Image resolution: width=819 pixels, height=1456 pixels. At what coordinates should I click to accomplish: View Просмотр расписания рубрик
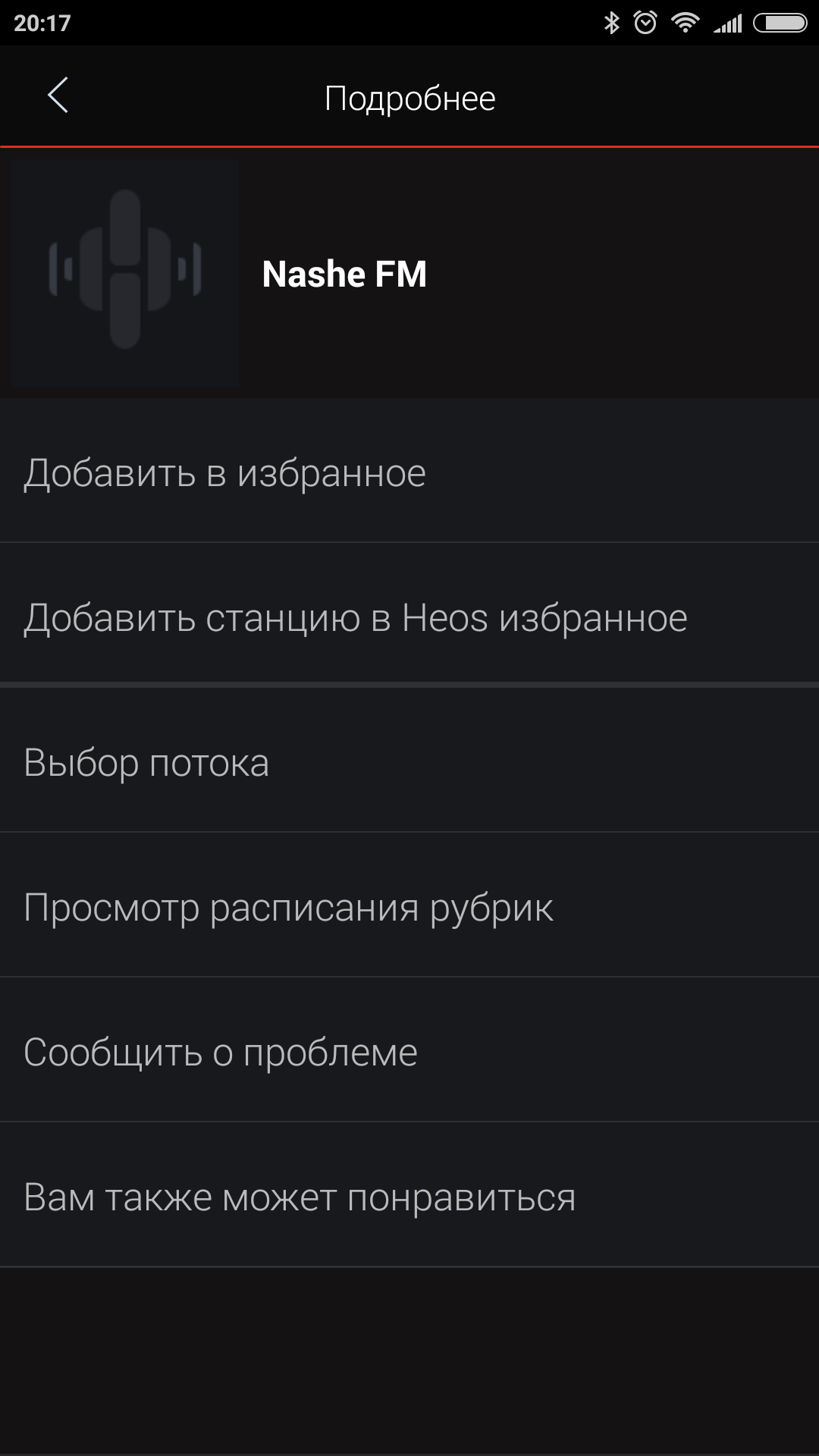288,907
